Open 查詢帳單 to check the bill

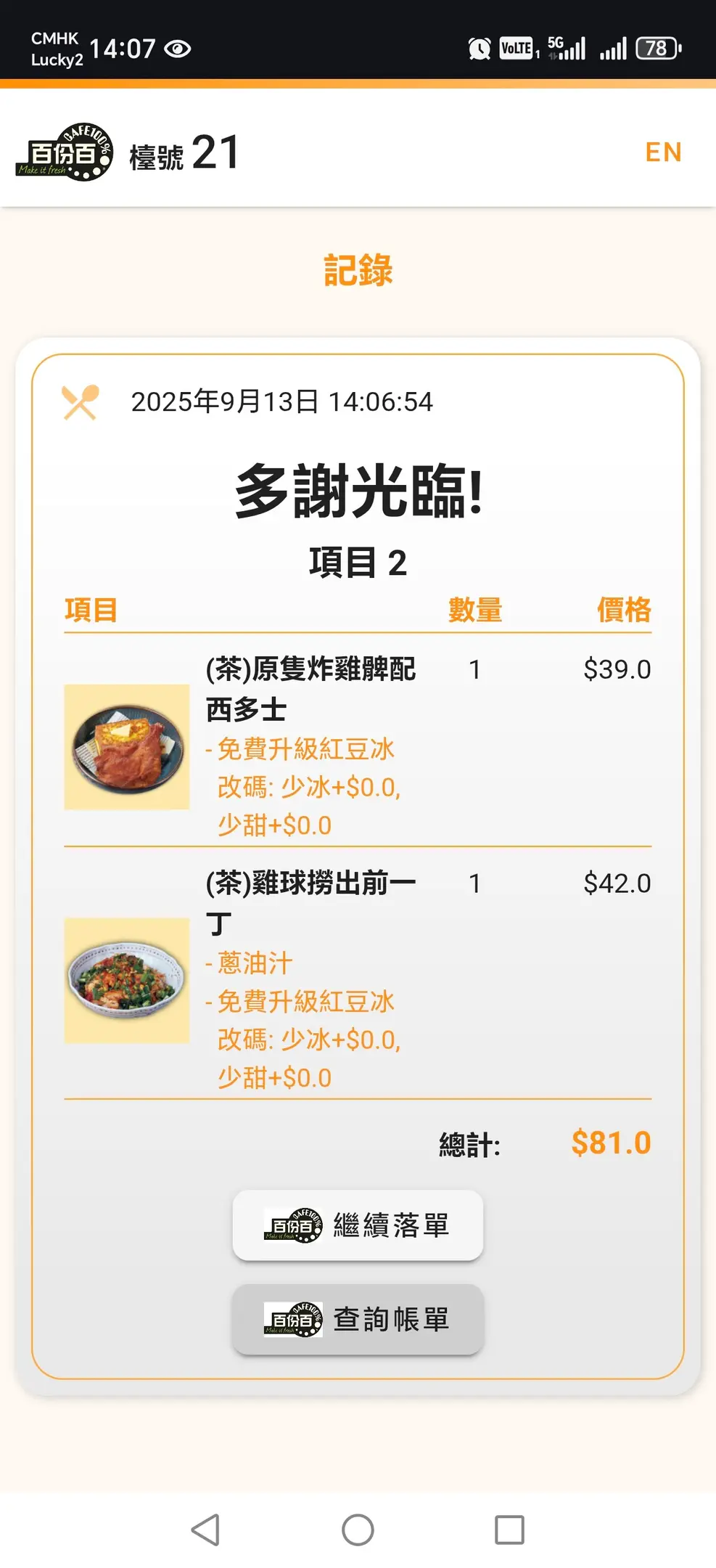click(358, 1319)
